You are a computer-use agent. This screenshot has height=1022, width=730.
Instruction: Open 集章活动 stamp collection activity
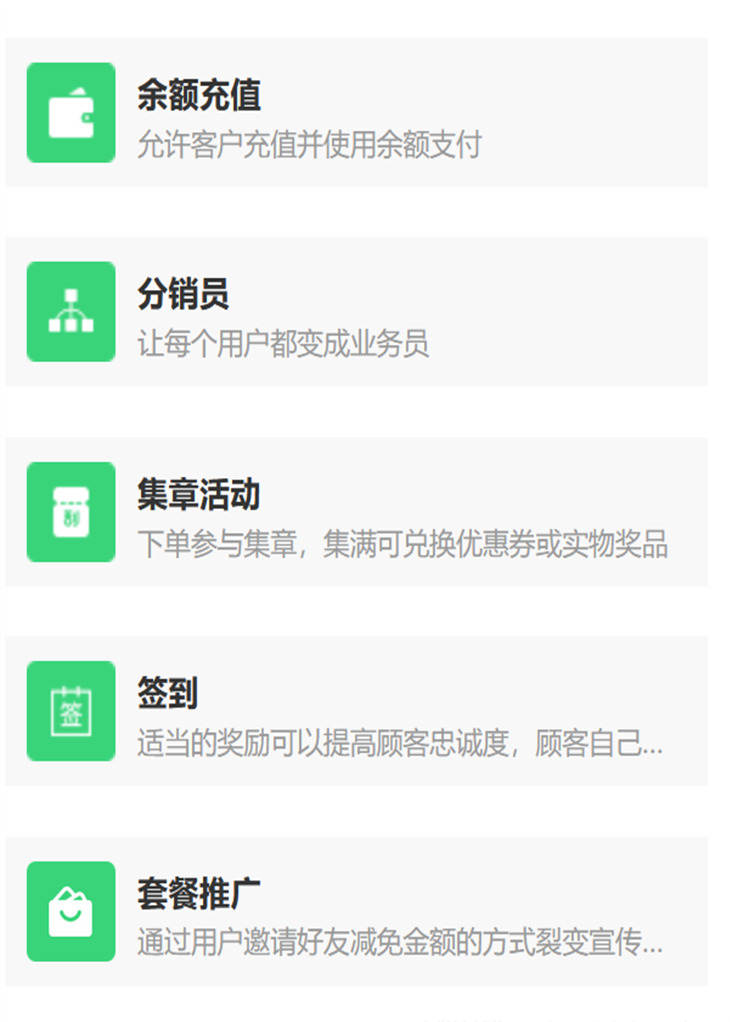pos(355,512)
